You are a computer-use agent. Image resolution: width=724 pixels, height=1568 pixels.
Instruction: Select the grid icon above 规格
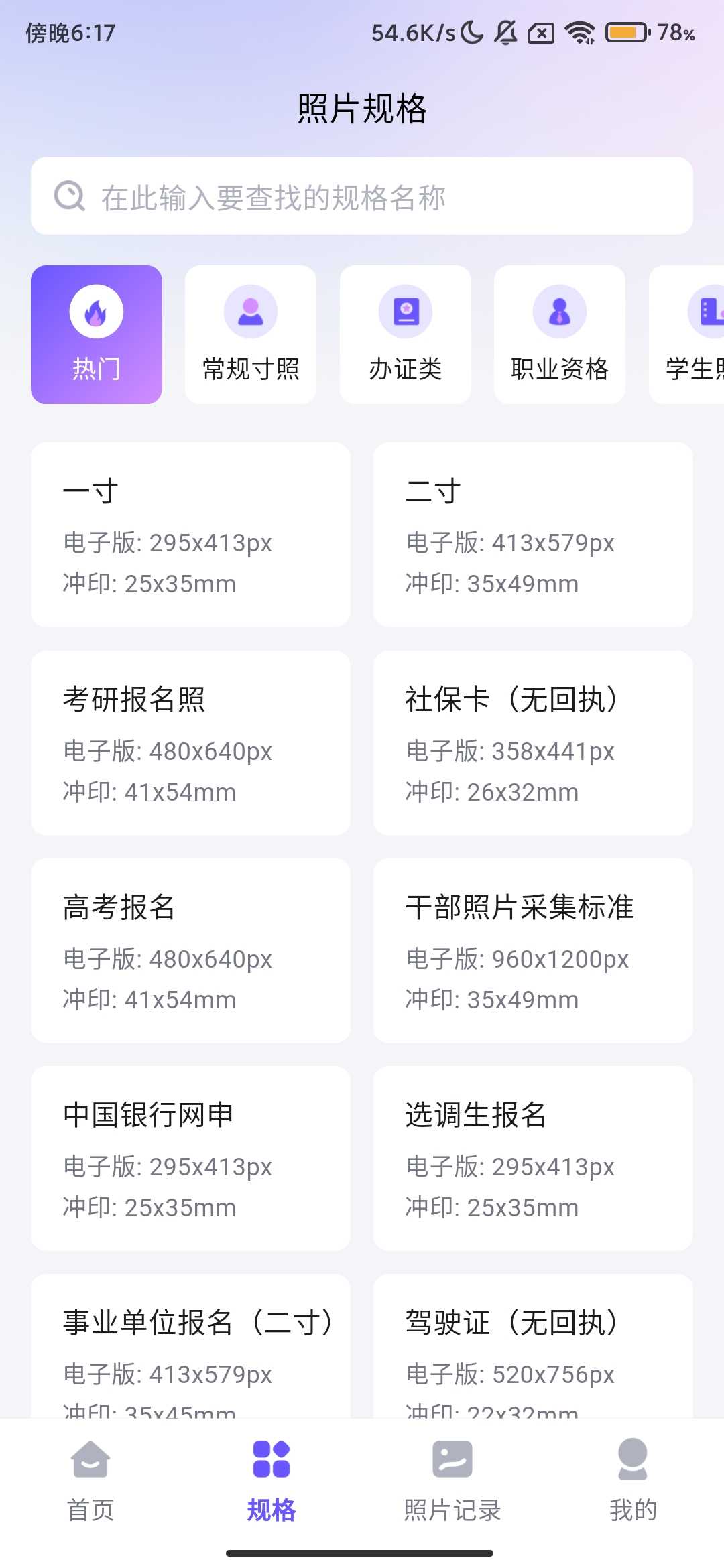coord(271,1463)
